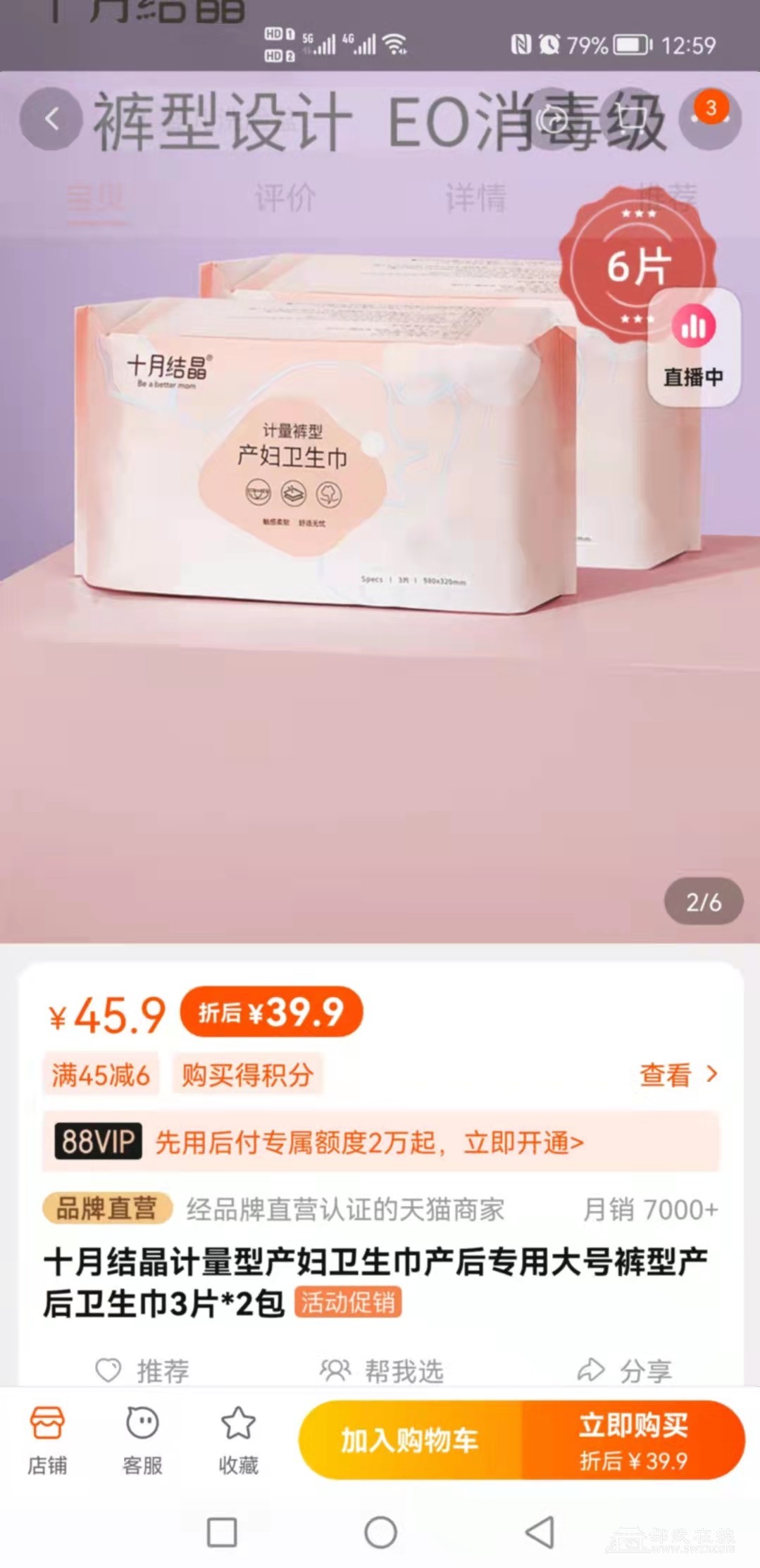Switch to the 评价 tab

tap(285, 197)
